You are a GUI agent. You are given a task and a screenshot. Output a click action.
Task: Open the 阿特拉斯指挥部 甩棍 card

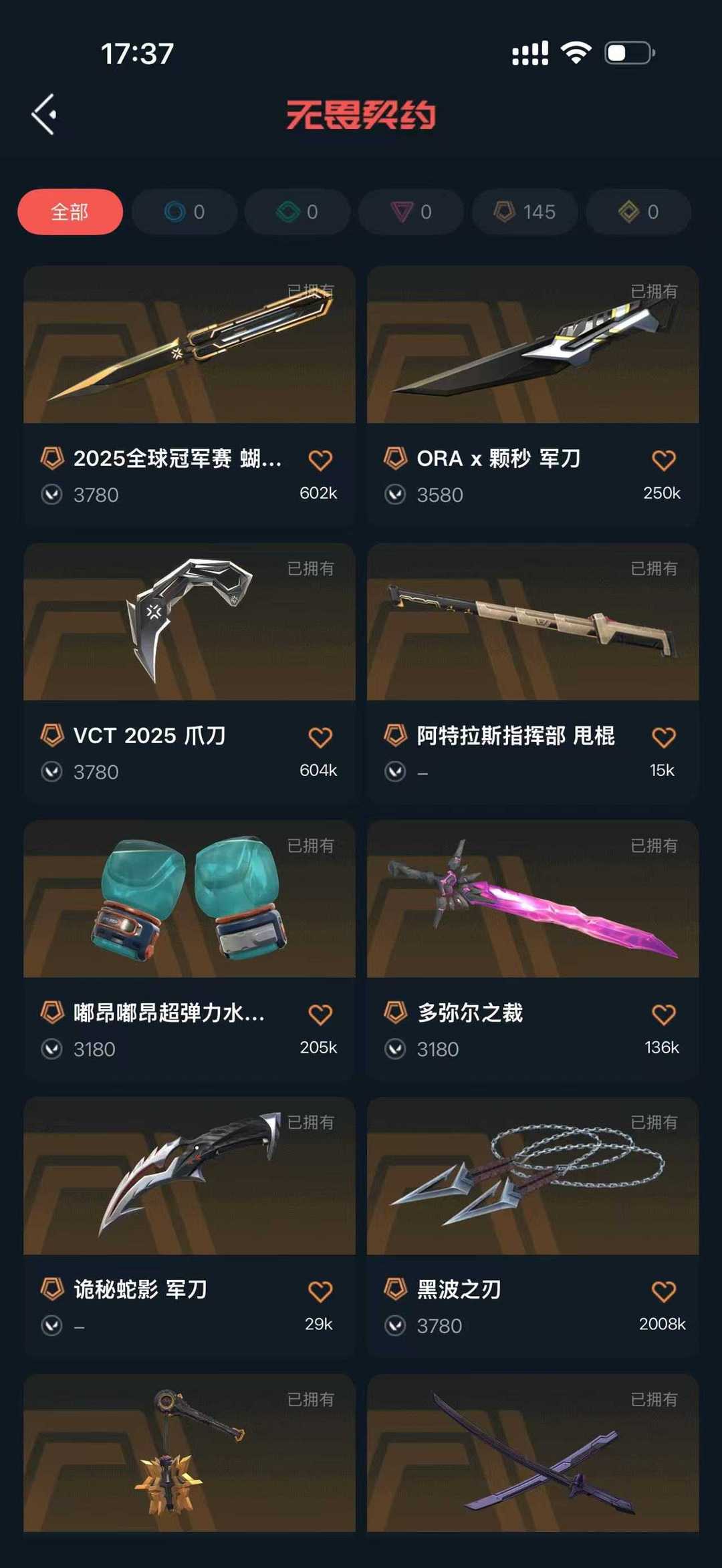pyautogui.click(x=533, y=674)
